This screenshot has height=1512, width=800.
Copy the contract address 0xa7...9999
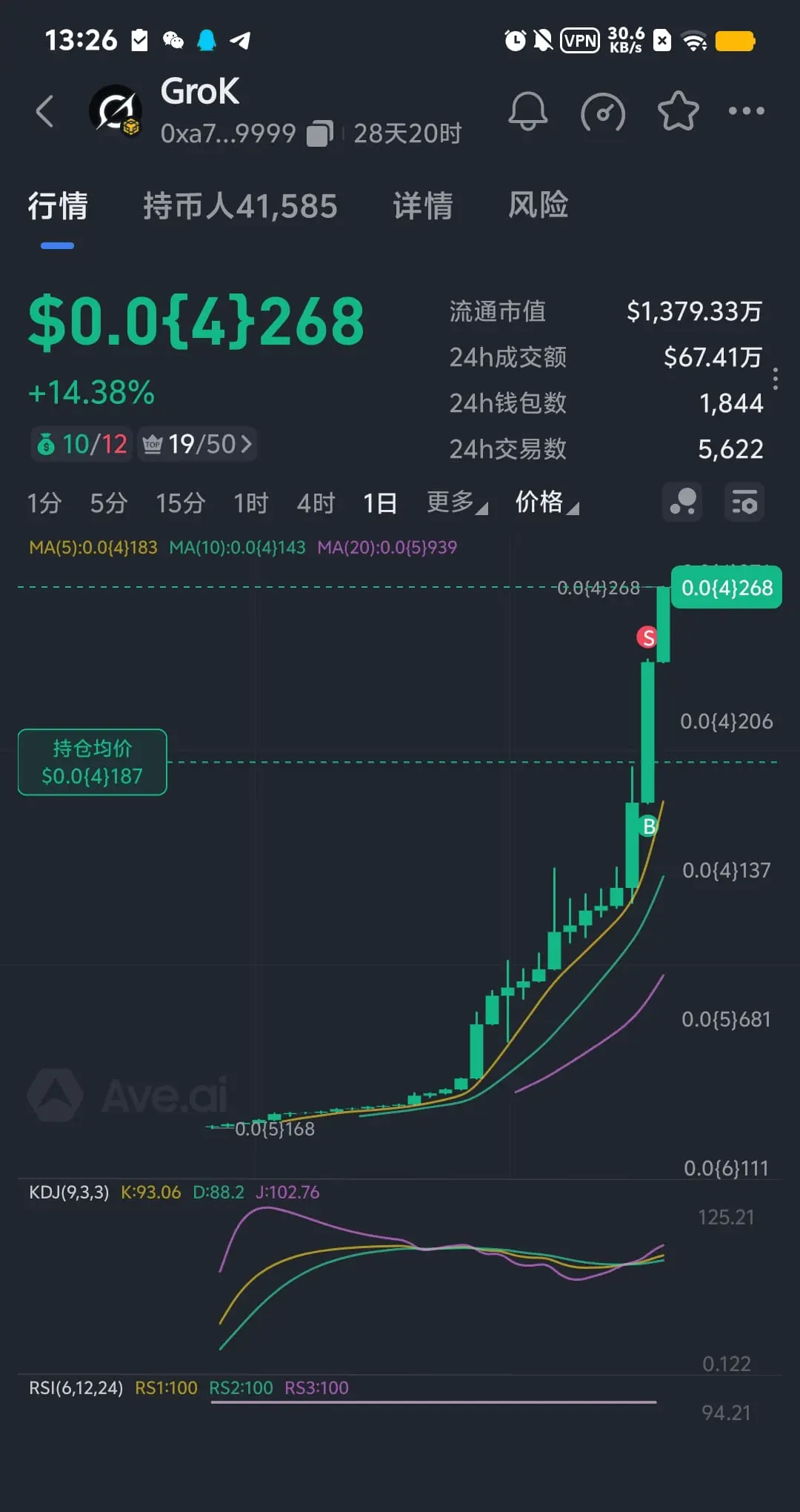[320, 133]
